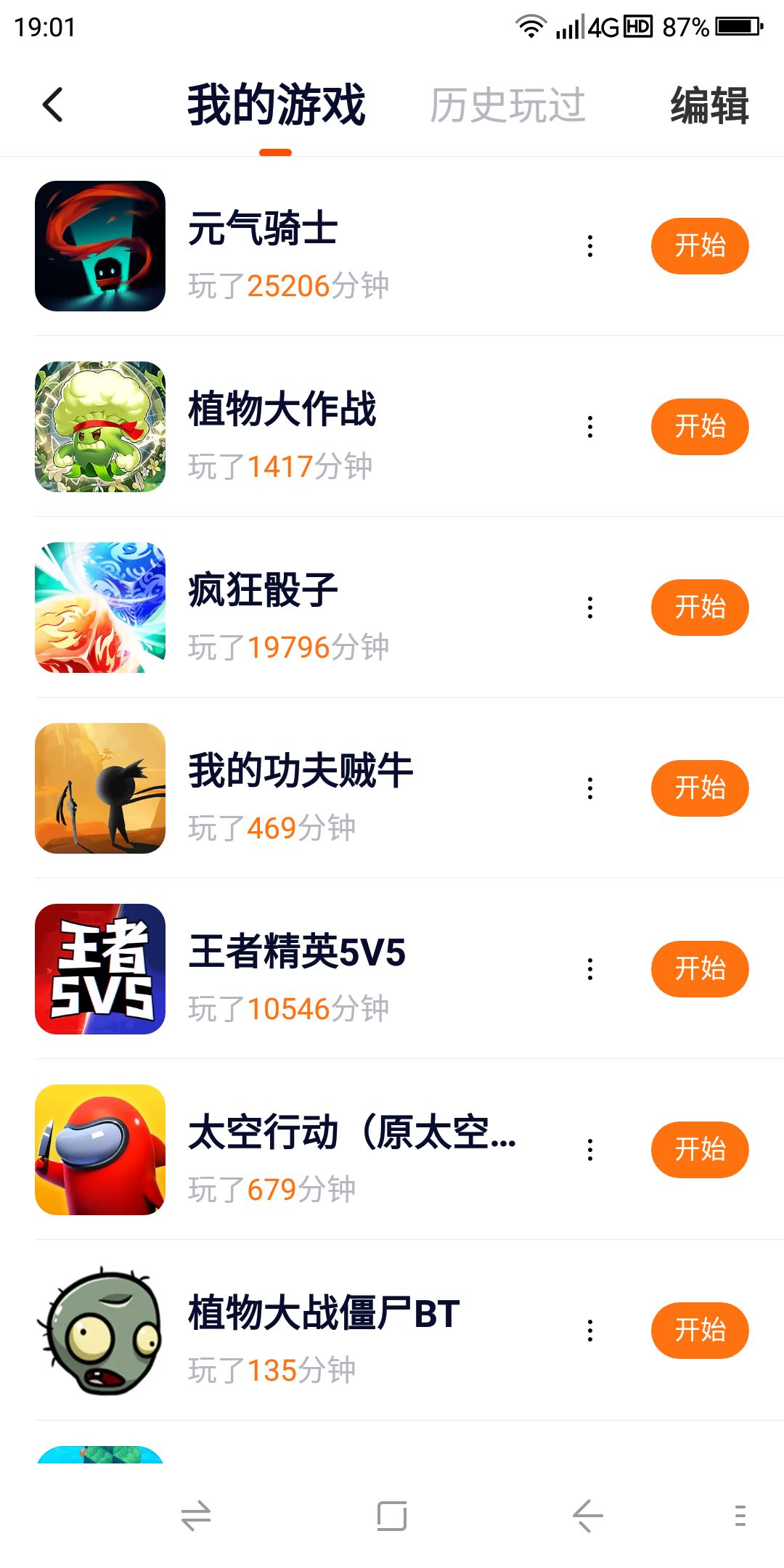784x1568 pixels.
Task: Open the 王者精英5V5 game icon
Action: tap(100, 969)
